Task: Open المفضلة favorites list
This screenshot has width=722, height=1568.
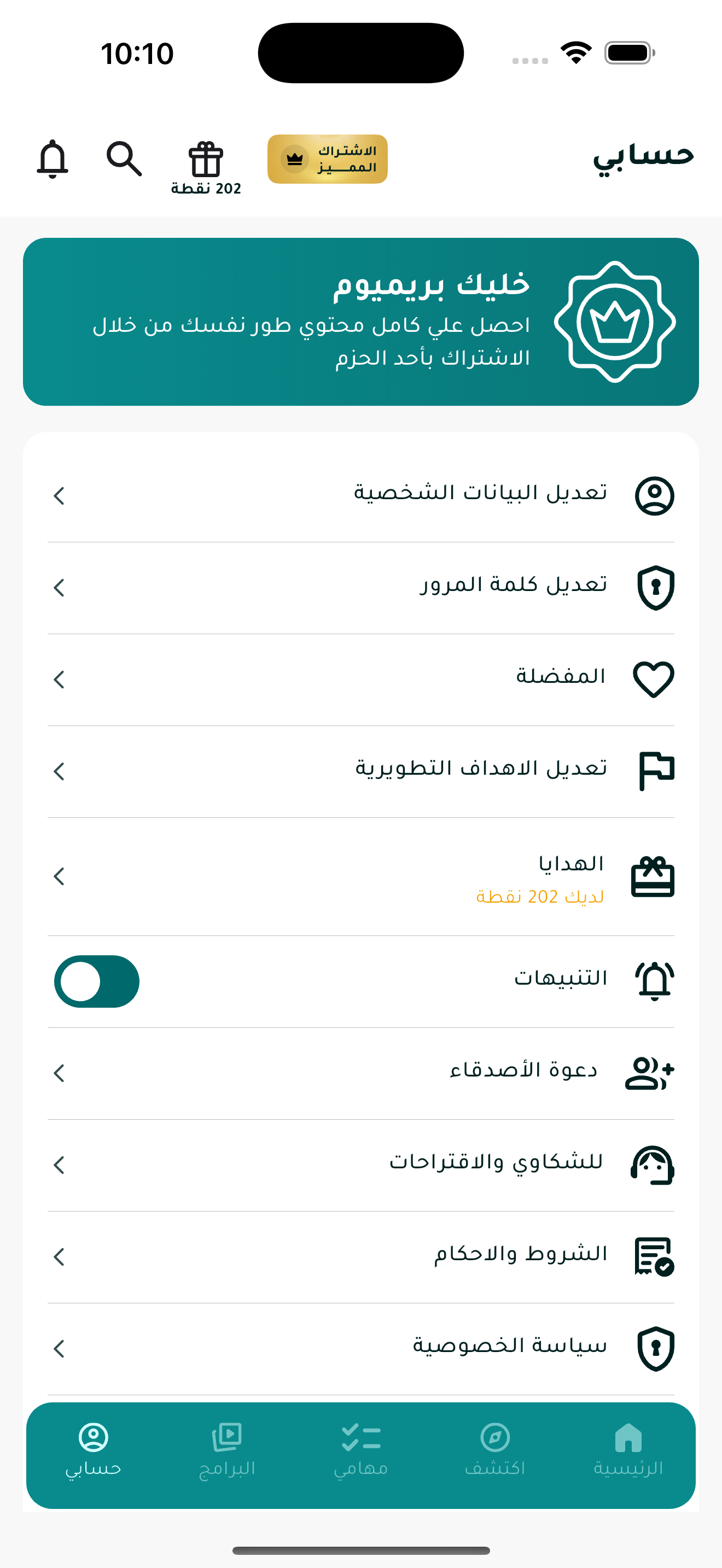Action: click(x=360, y=680)
